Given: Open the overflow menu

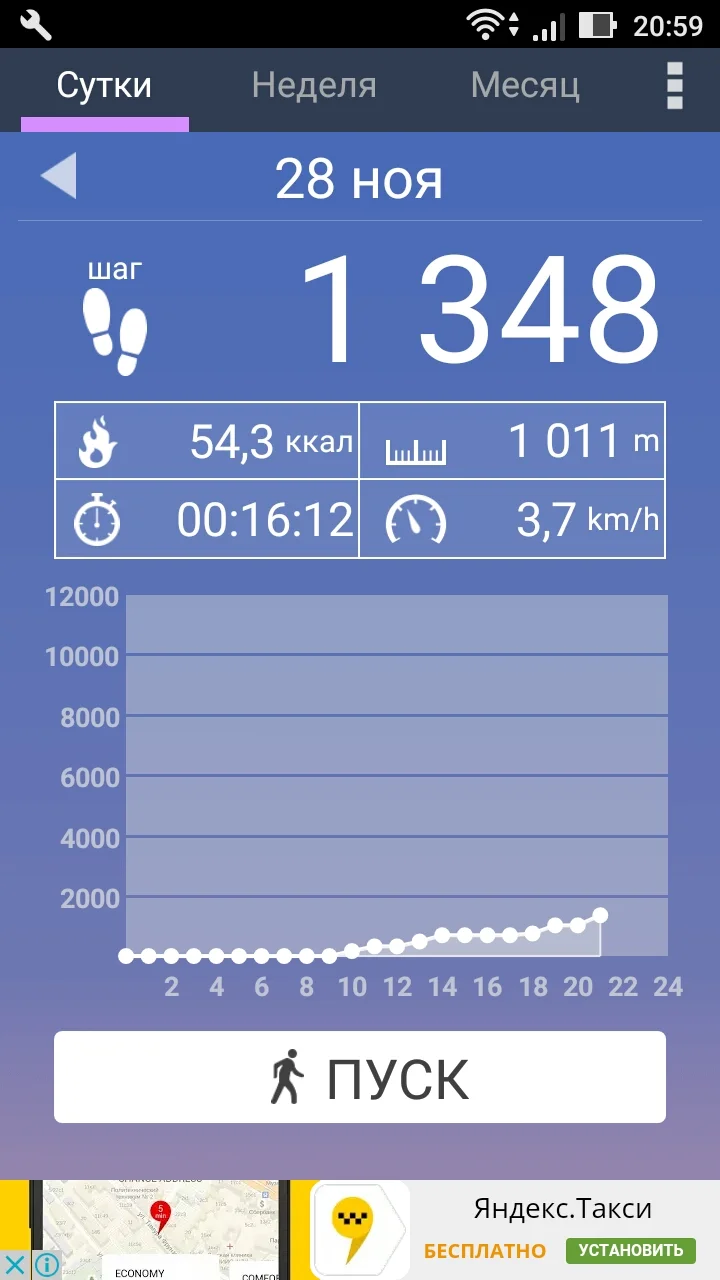Looking at the screenshot, I should (x=675, y=86).
